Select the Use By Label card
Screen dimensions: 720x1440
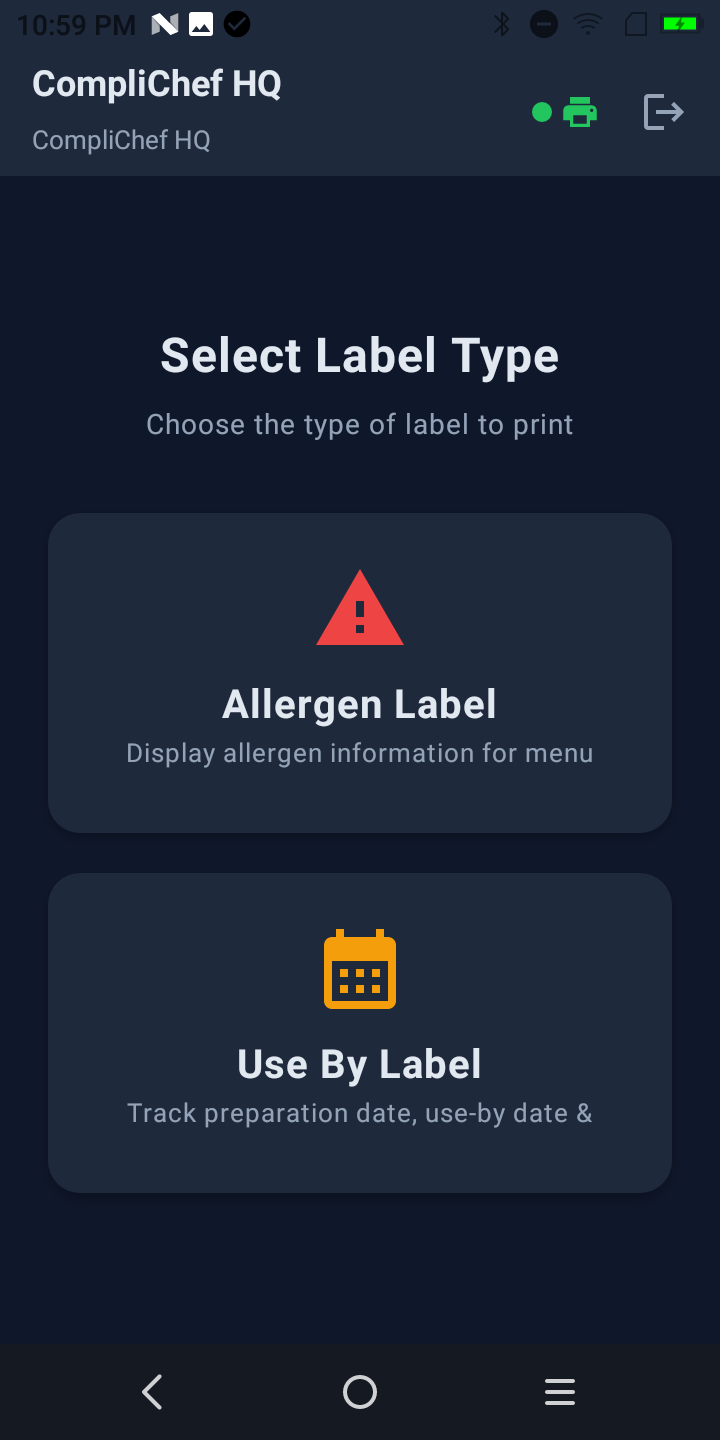tap(360, 1032)
